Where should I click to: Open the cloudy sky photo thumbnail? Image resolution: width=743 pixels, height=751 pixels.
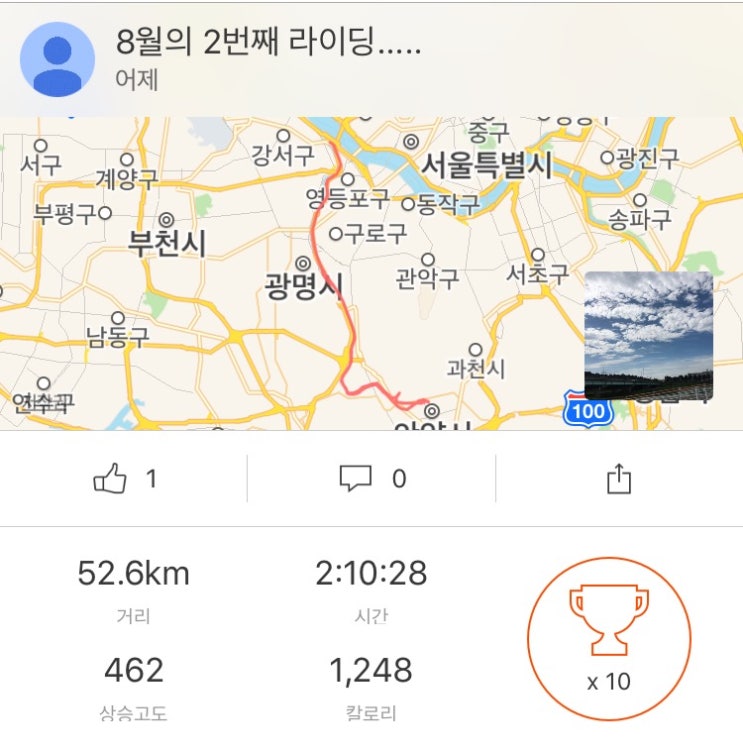648,335
